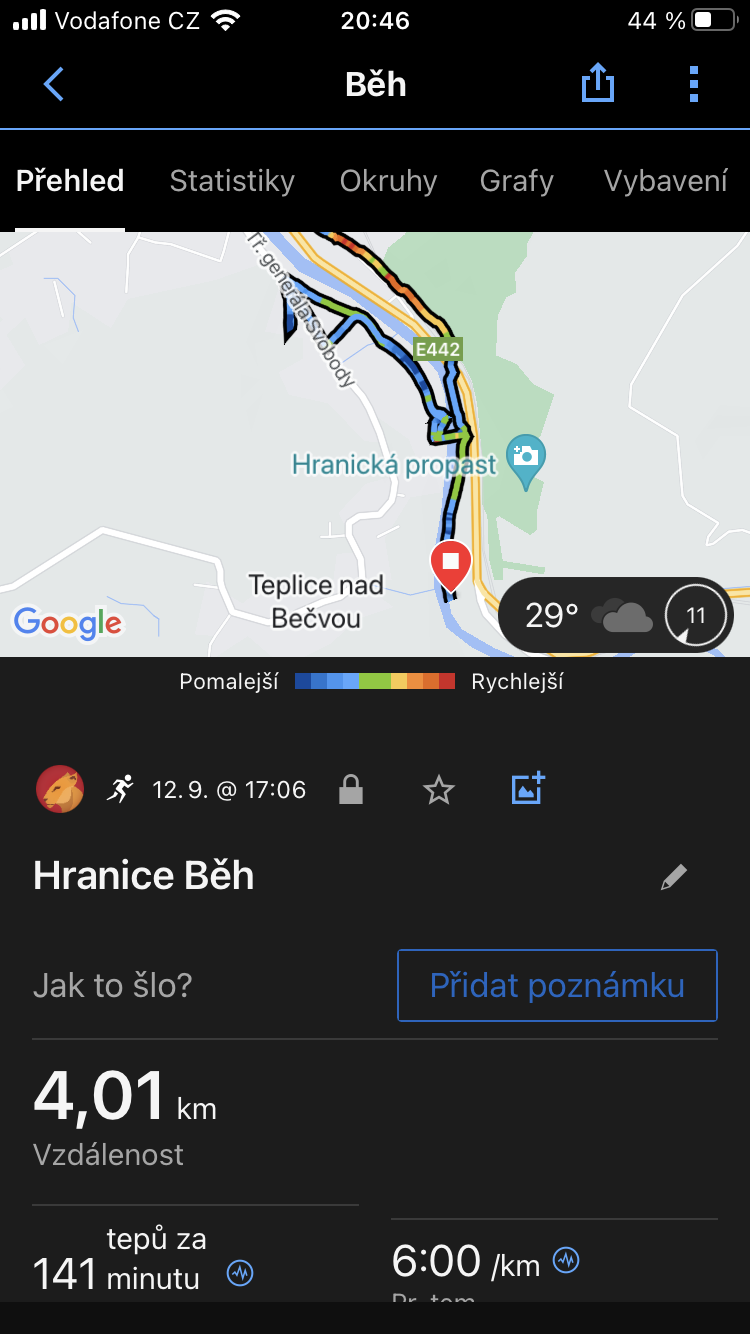The width and height of the screenshot is (750, 1334).
Task: Select the Vybavení tab
Action: [x=665, y=181]
